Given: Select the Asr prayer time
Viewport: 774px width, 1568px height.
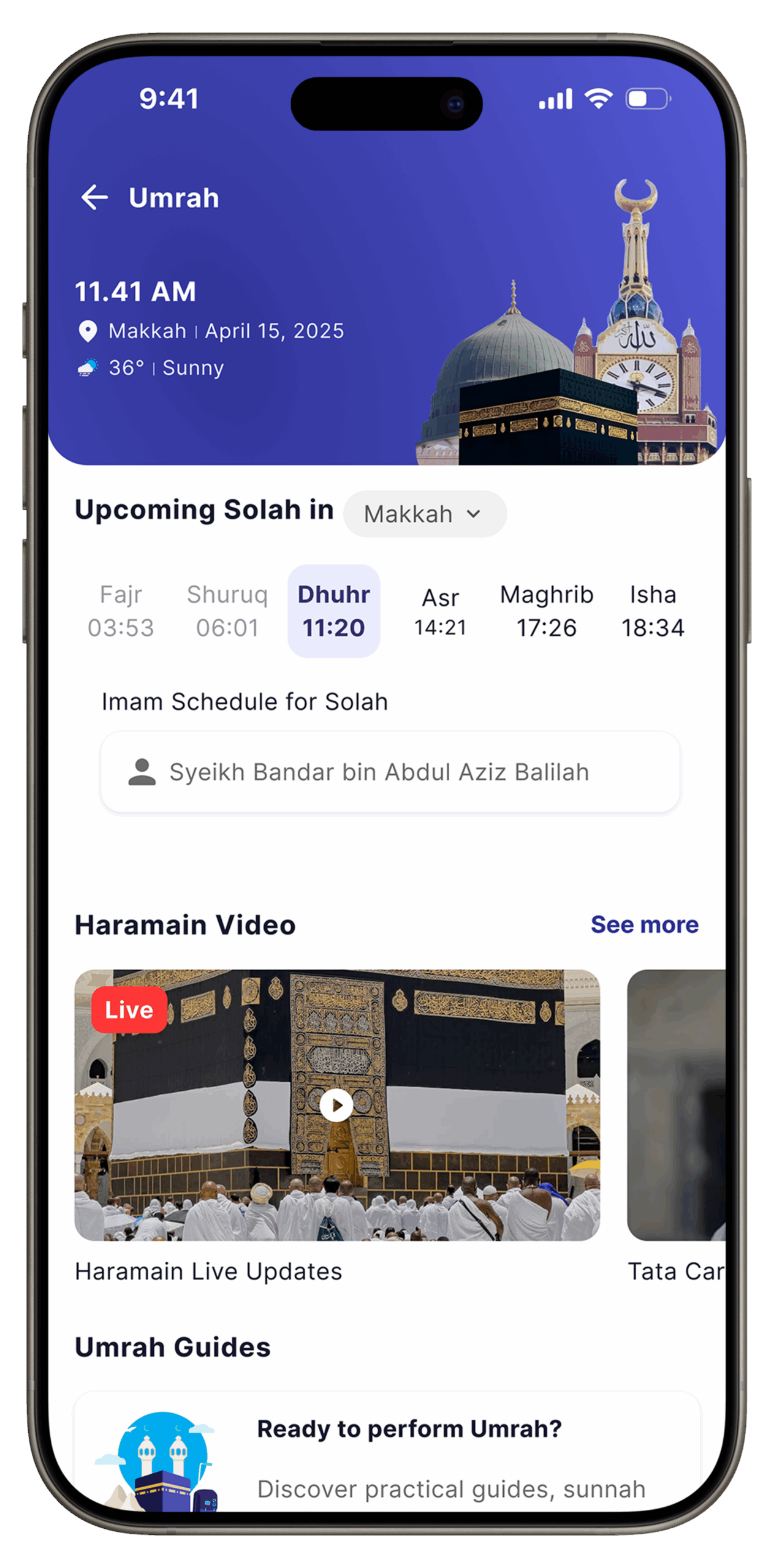Looking at the screenshot, I should point(440,612).
